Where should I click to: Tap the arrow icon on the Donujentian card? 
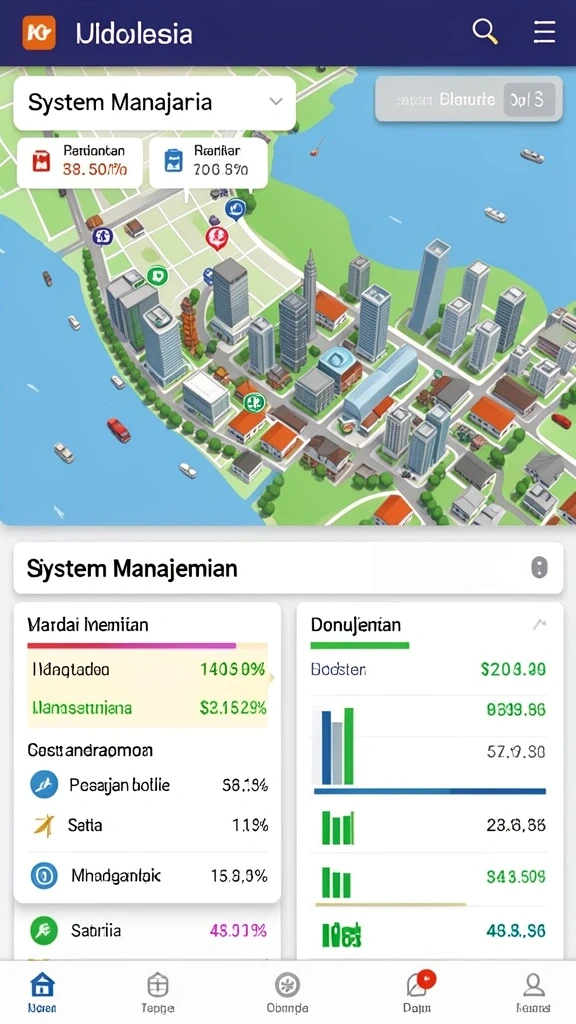(539, 624)
